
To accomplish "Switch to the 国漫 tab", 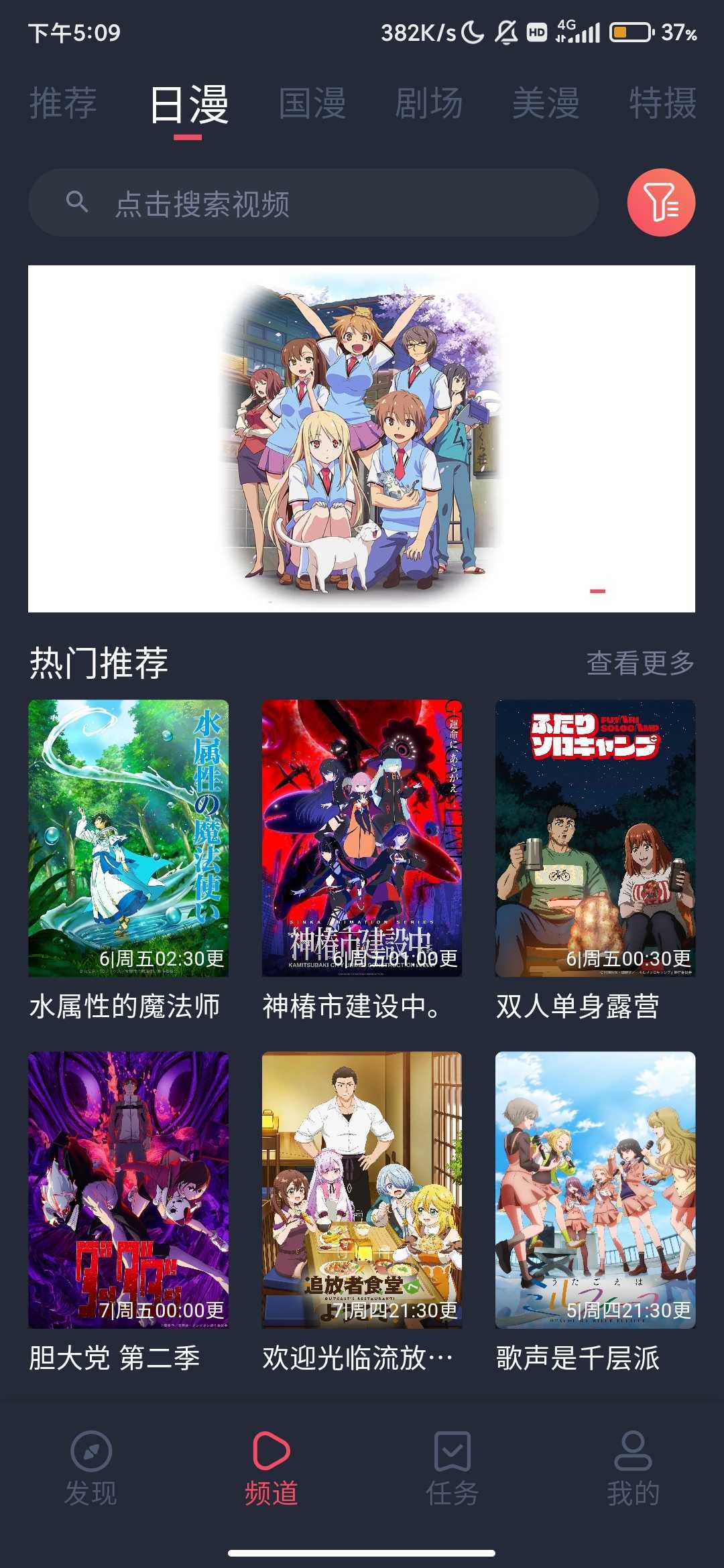I will click(312, 104).
